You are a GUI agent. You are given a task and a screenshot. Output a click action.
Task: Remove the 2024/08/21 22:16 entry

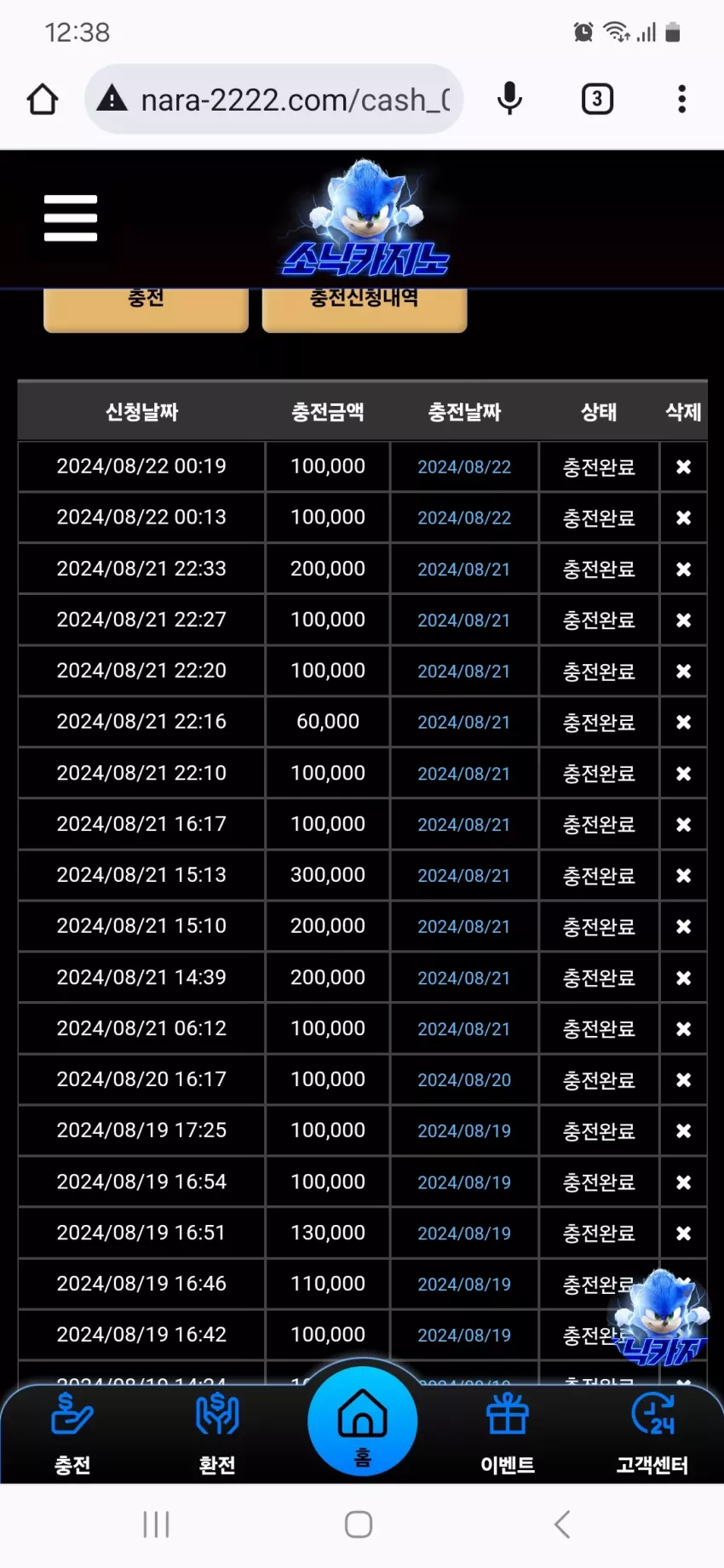683,722
